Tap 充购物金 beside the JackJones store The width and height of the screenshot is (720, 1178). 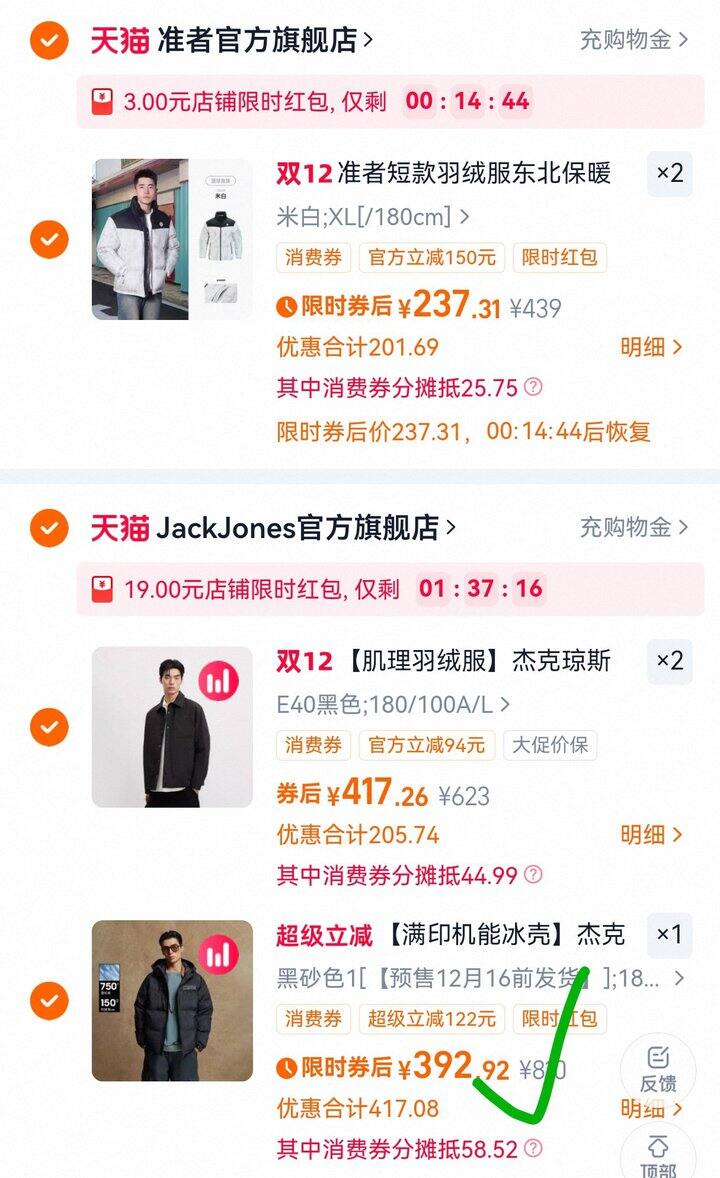coord(634,527)
